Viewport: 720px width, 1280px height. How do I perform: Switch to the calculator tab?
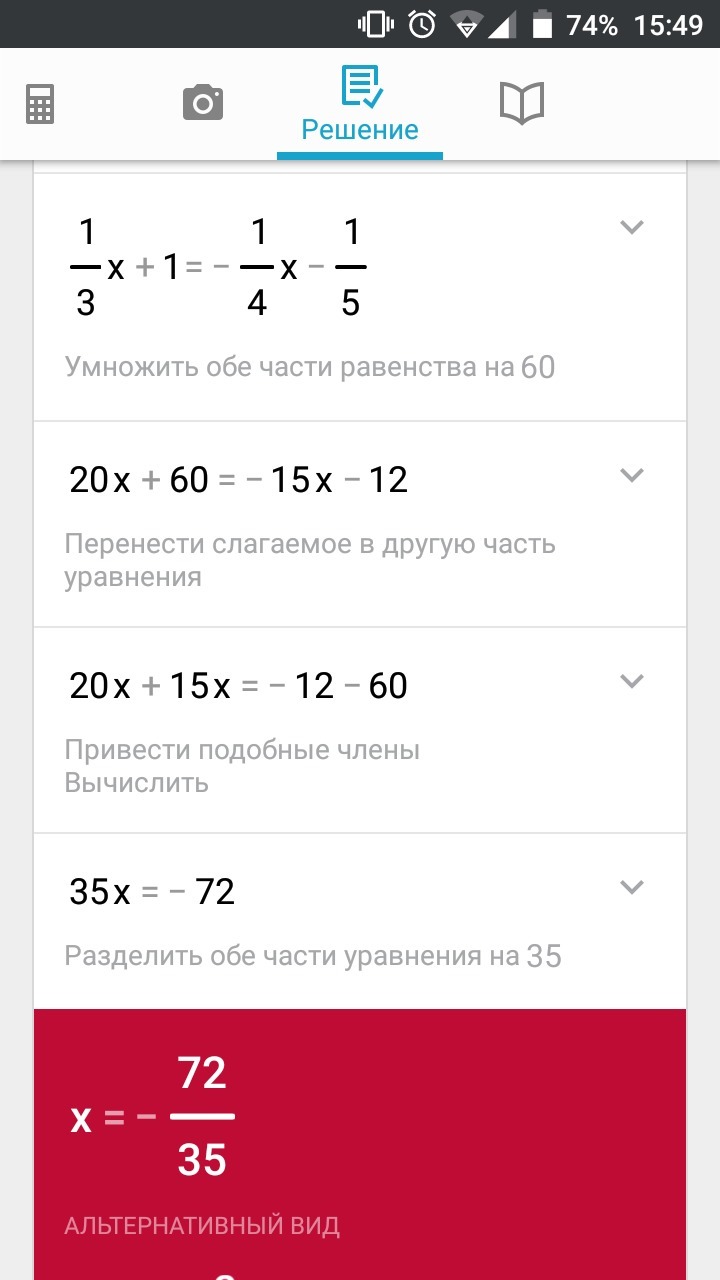(40, 103)
